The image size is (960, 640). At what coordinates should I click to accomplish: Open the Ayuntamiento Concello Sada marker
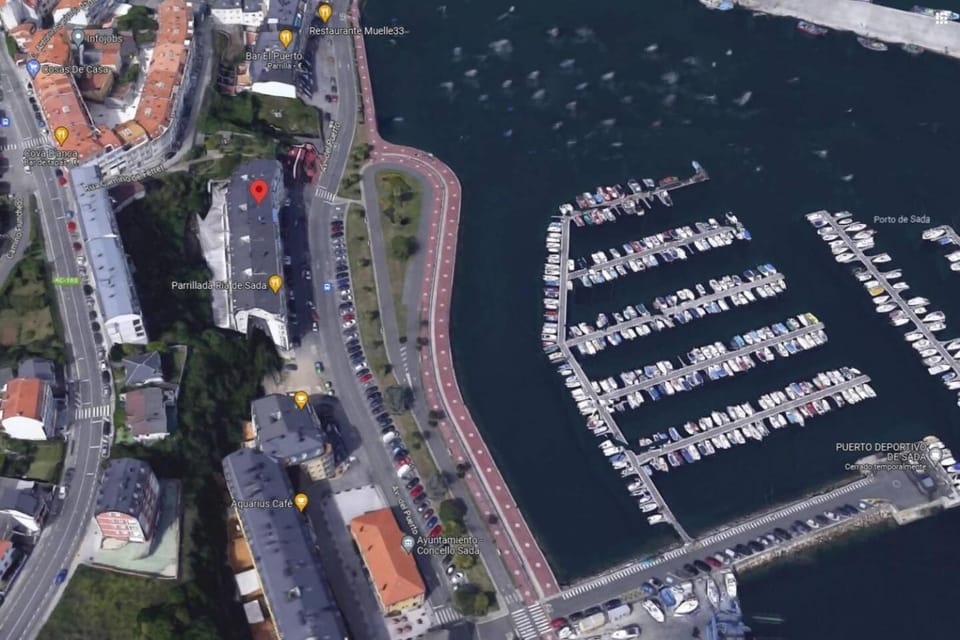pyautogui.click(x=408, y=542)
